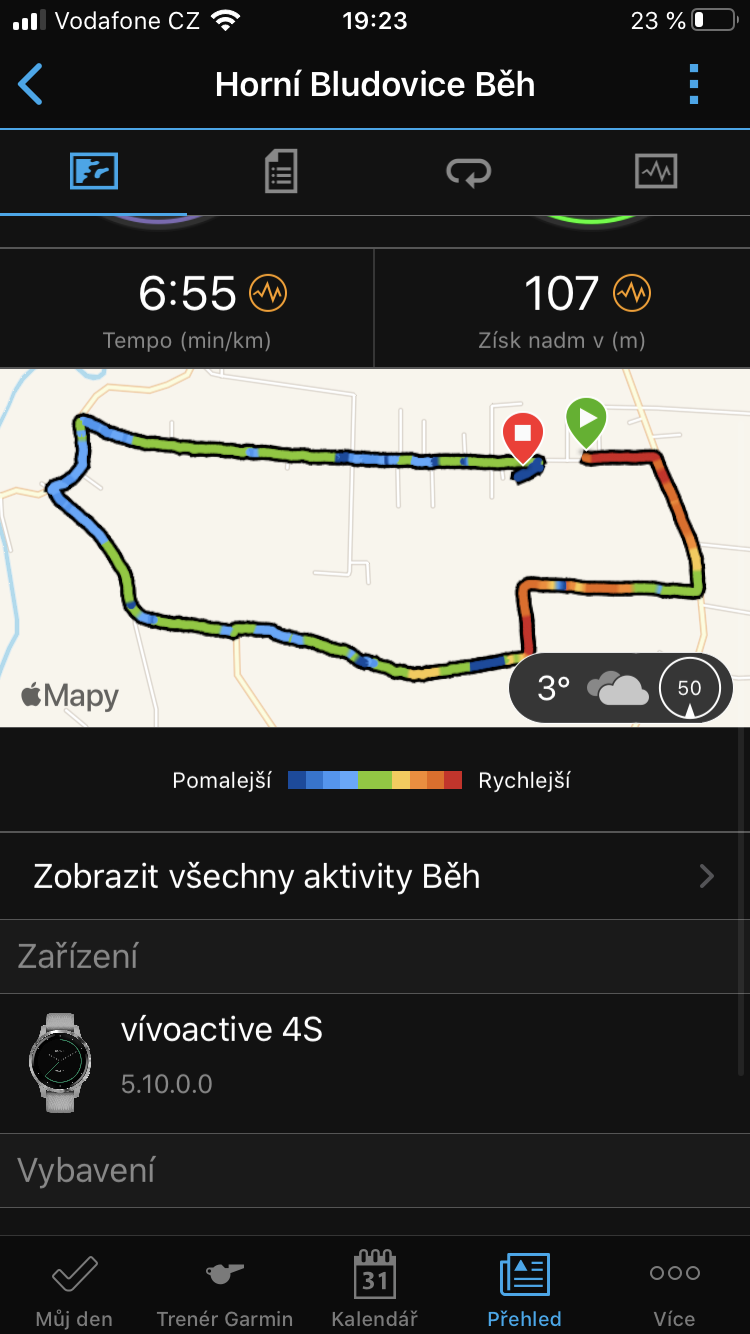
Task: Open the vívoactive 4S device row
Action: tap(375, 1063)
